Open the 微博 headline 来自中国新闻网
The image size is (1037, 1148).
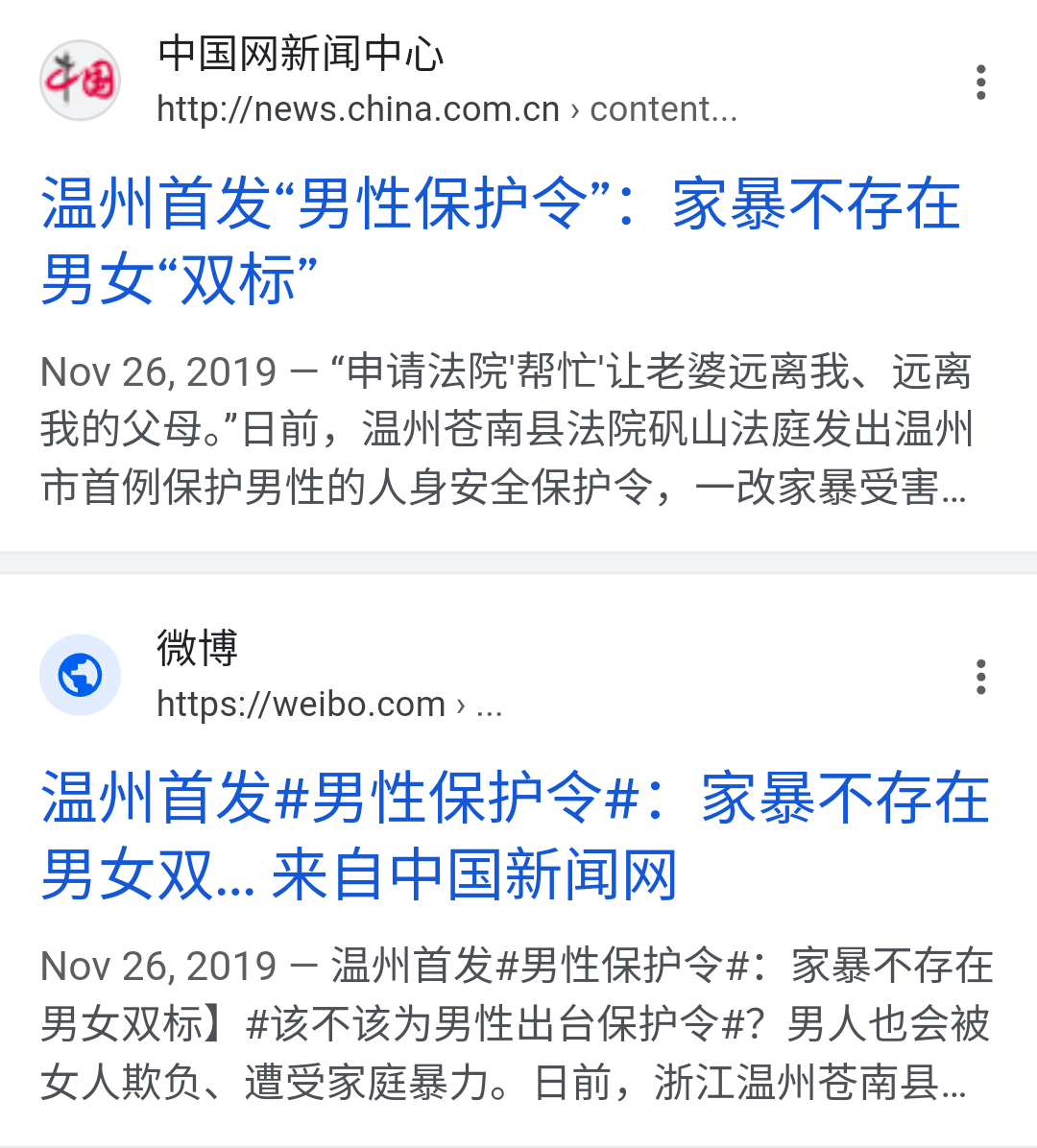(514, 836)
